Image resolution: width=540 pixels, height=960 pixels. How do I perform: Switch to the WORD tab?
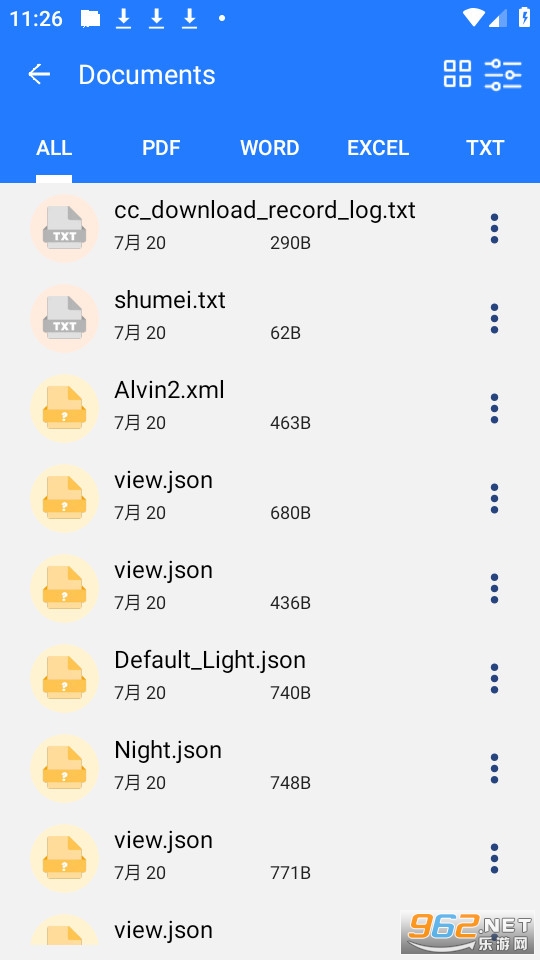click(269, 148)
